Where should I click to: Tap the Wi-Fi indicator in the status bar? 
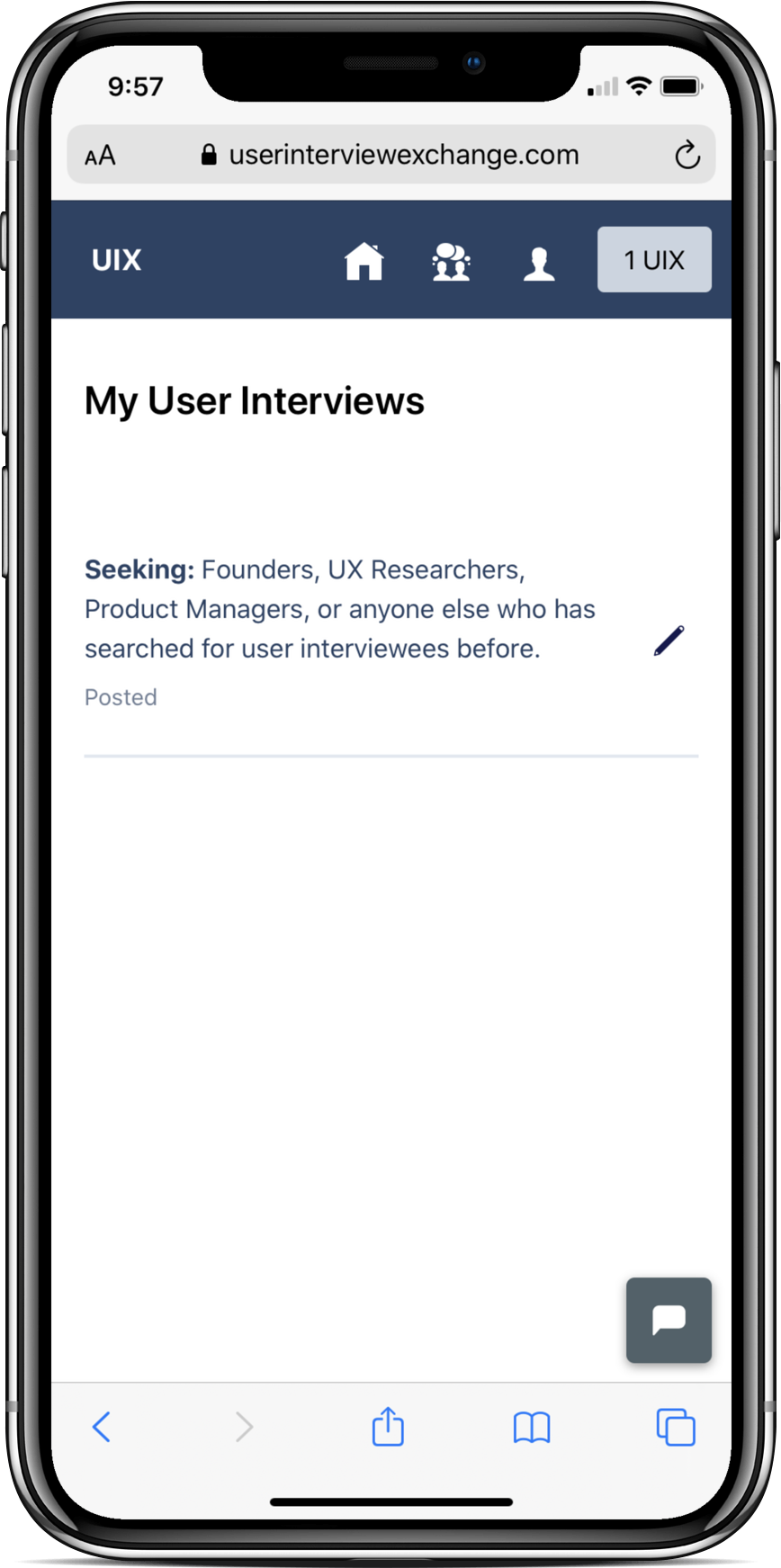(640, 85)
